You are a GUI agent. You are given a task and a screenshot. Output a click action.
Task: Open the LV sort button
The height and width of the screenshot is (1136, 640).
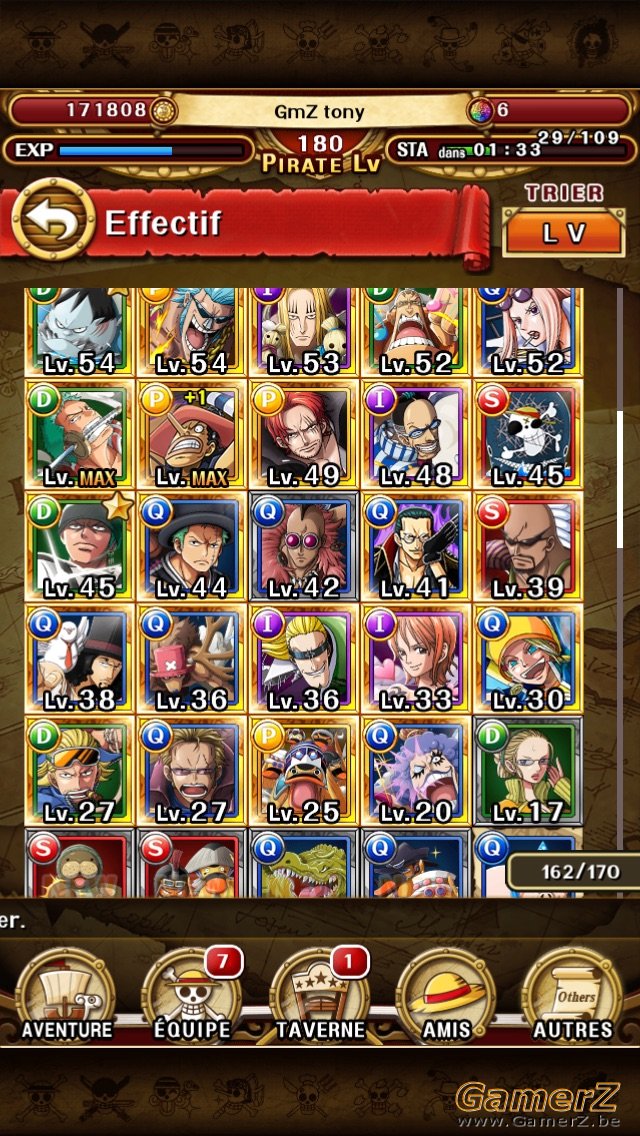(x=563, y=233)
